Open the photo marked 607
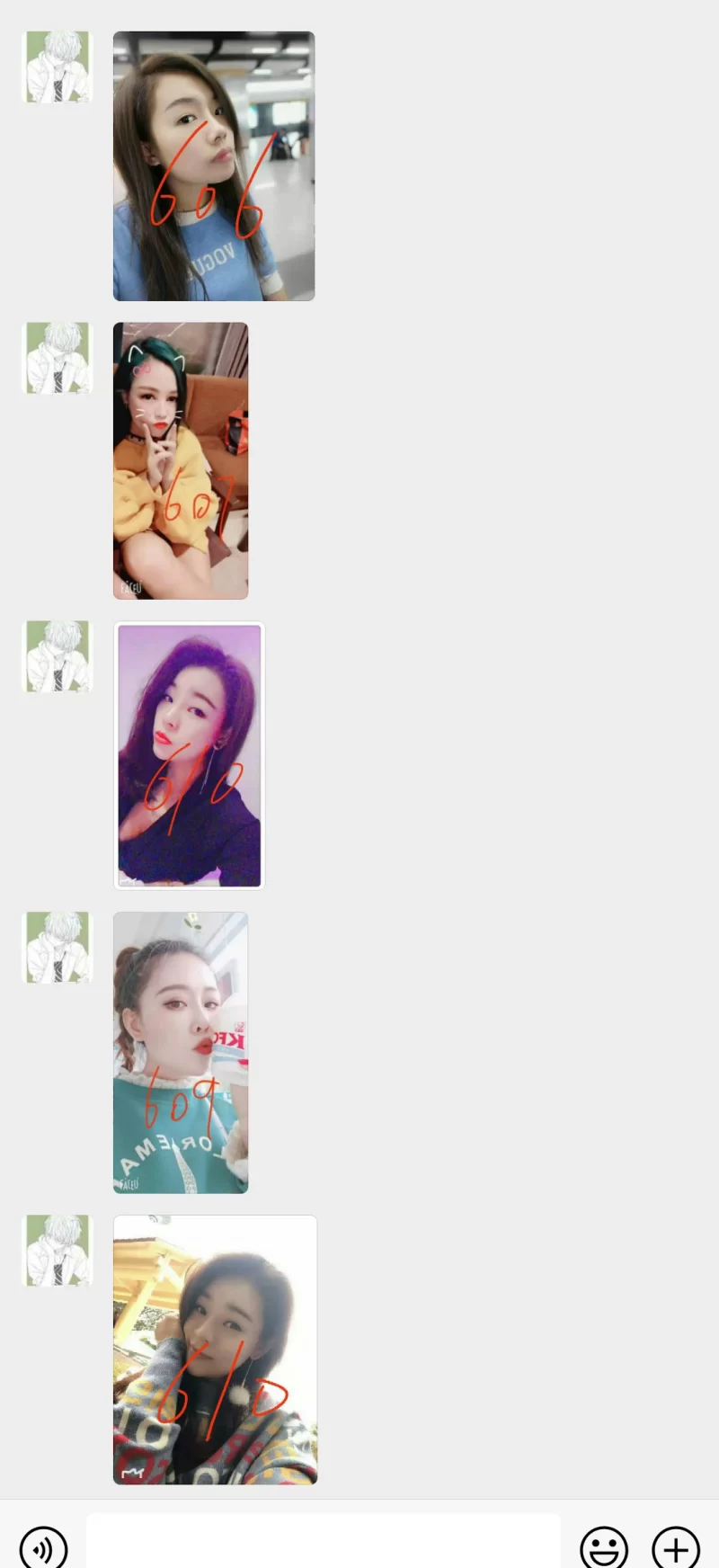 181,460
